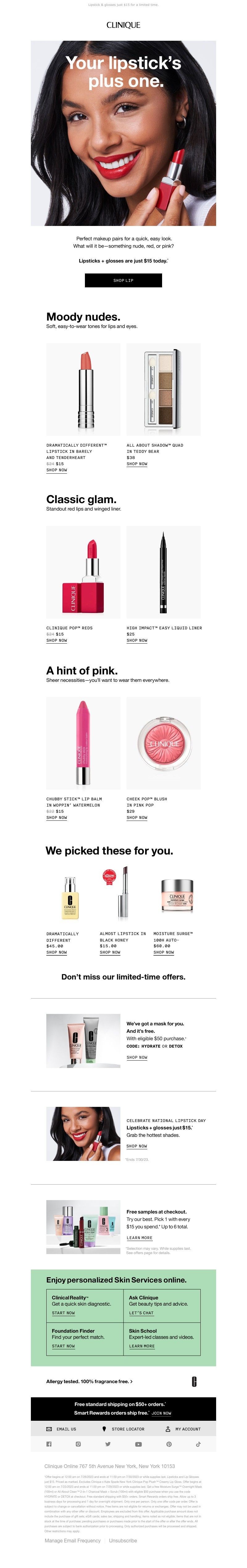Tap the SHOP LIP button

(x=123, y=280)
